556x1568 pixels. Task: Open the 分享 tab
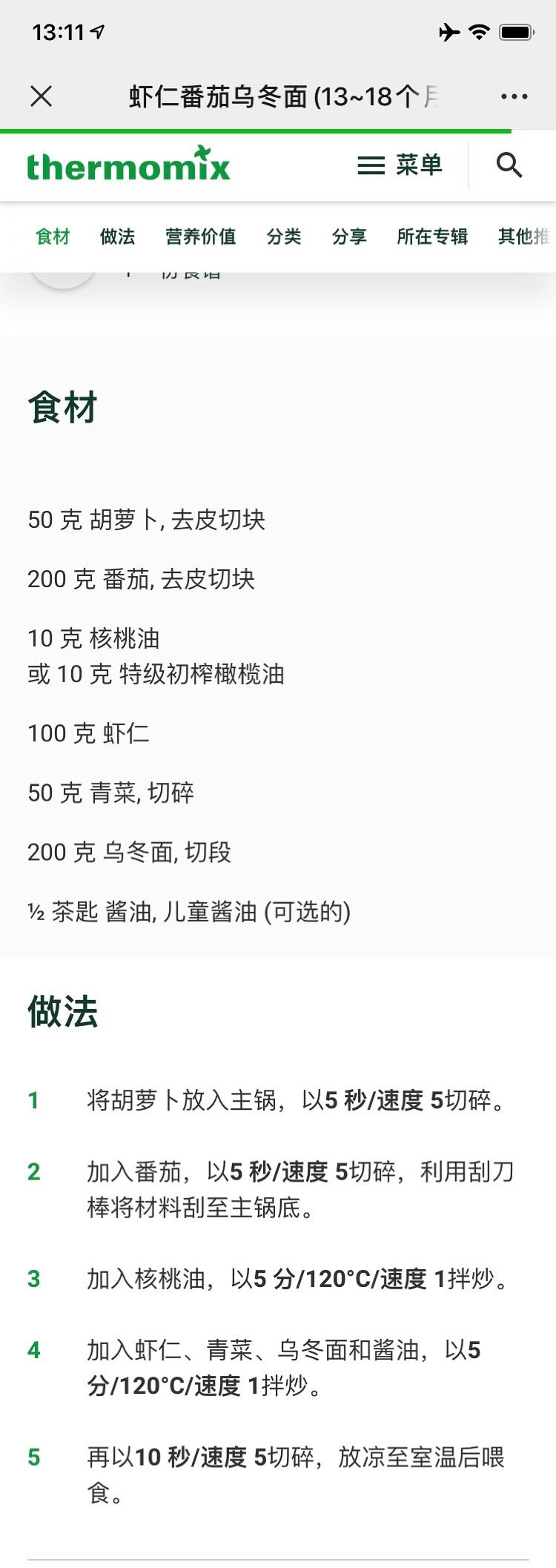pos(349,236)
